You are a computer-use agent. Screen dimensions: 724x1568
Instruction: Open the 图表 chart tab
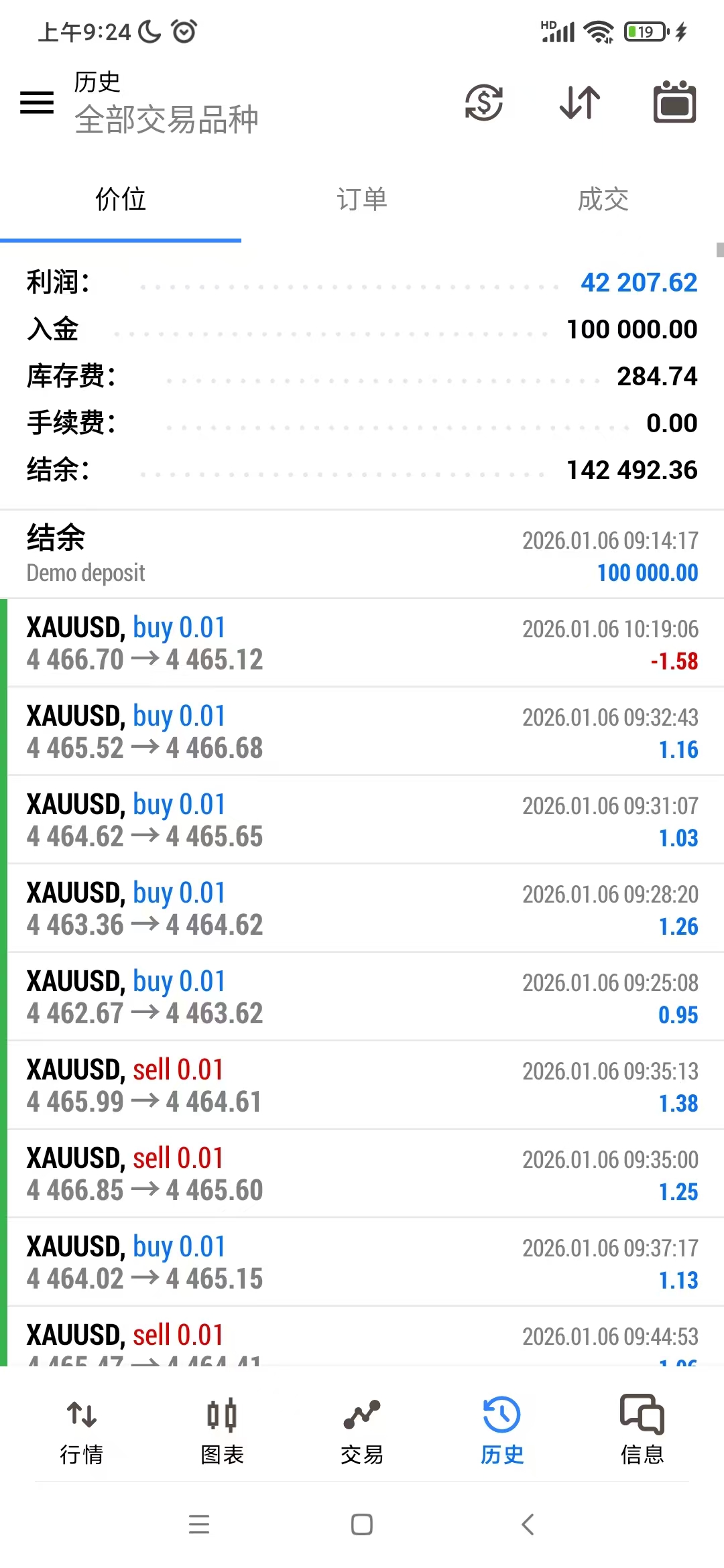point(222,1429)
